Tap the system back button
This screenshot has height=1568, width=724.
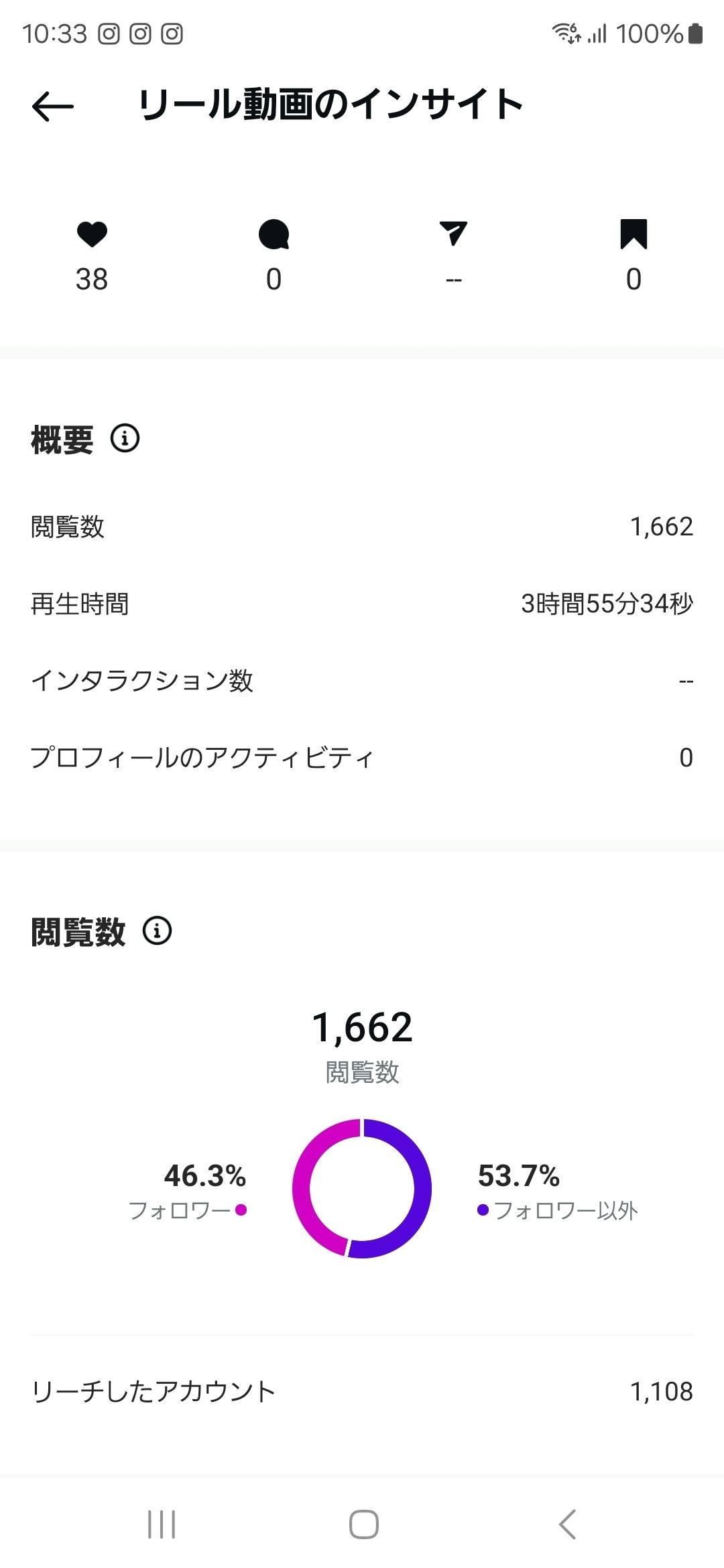pos(567,1524)
